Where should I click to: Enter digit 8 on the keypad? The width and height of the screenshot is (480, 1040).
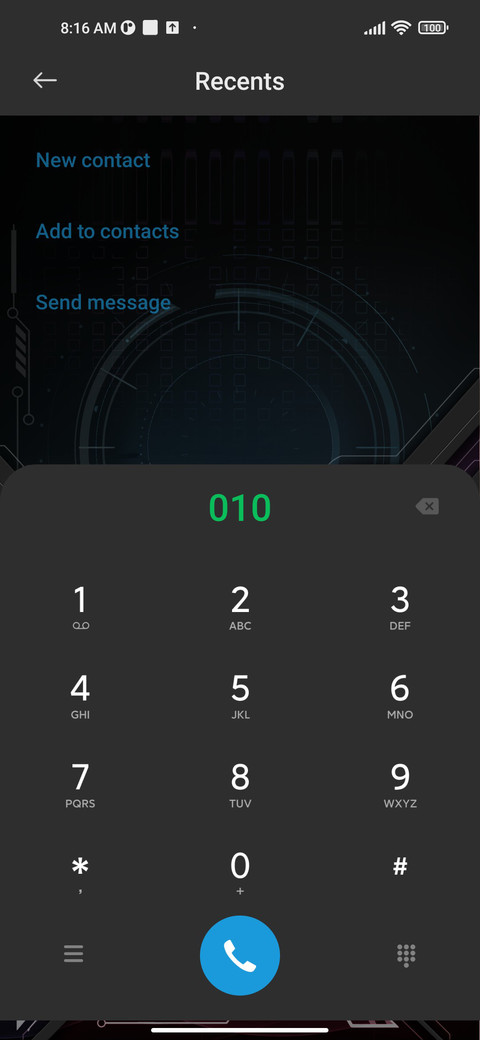[240, 785]
